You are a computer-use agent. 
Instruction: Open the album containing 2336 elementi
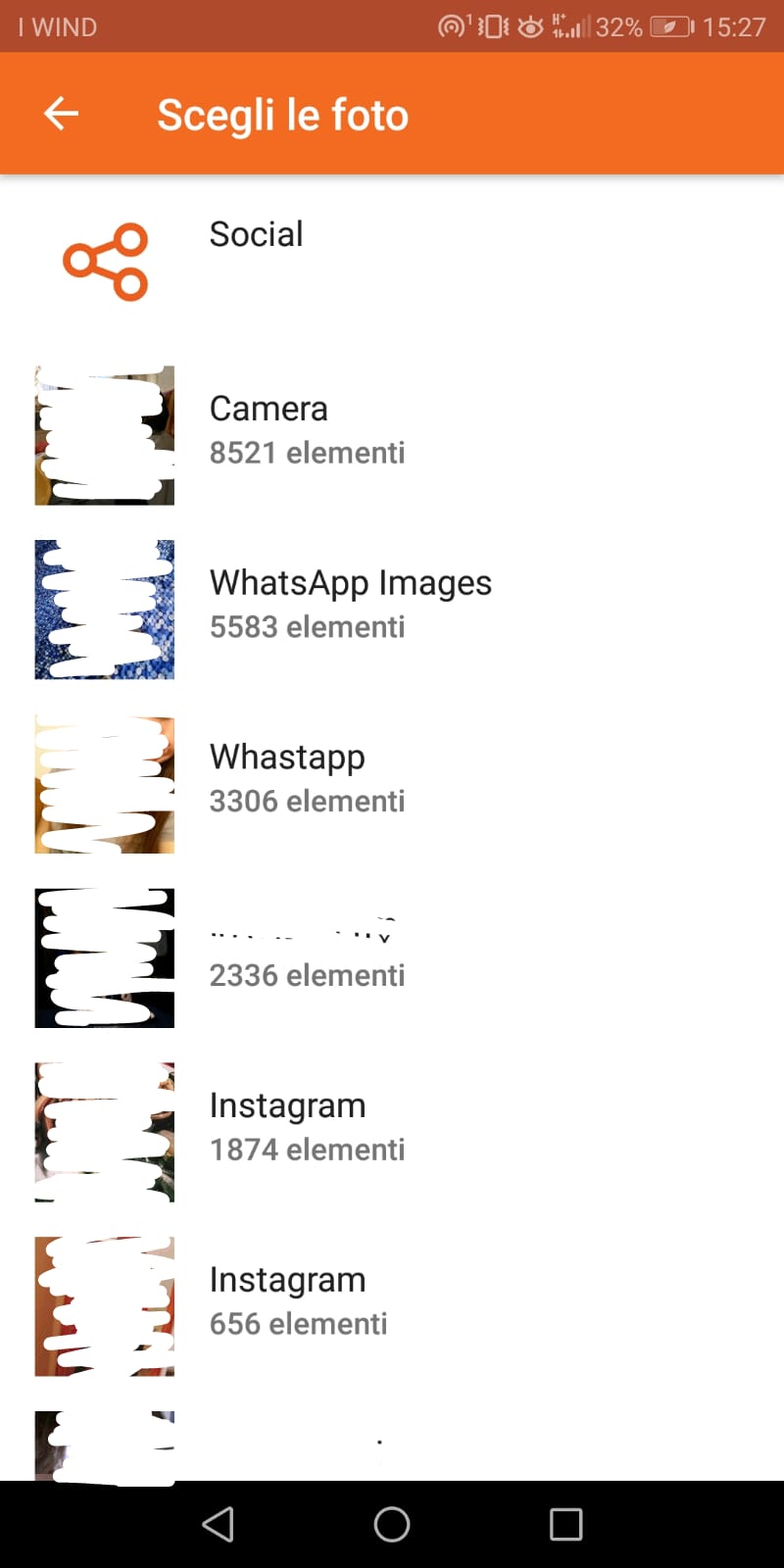(392, 957)
